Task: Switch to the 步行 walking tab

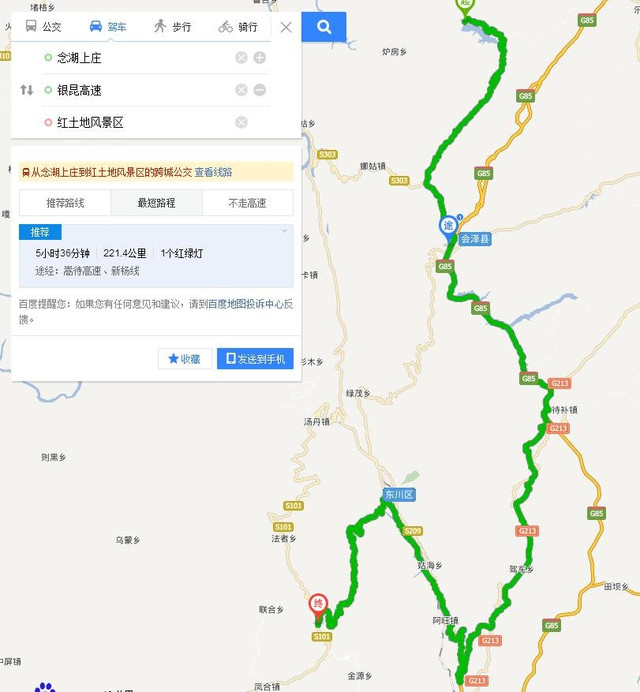Action: click(173, 27)
